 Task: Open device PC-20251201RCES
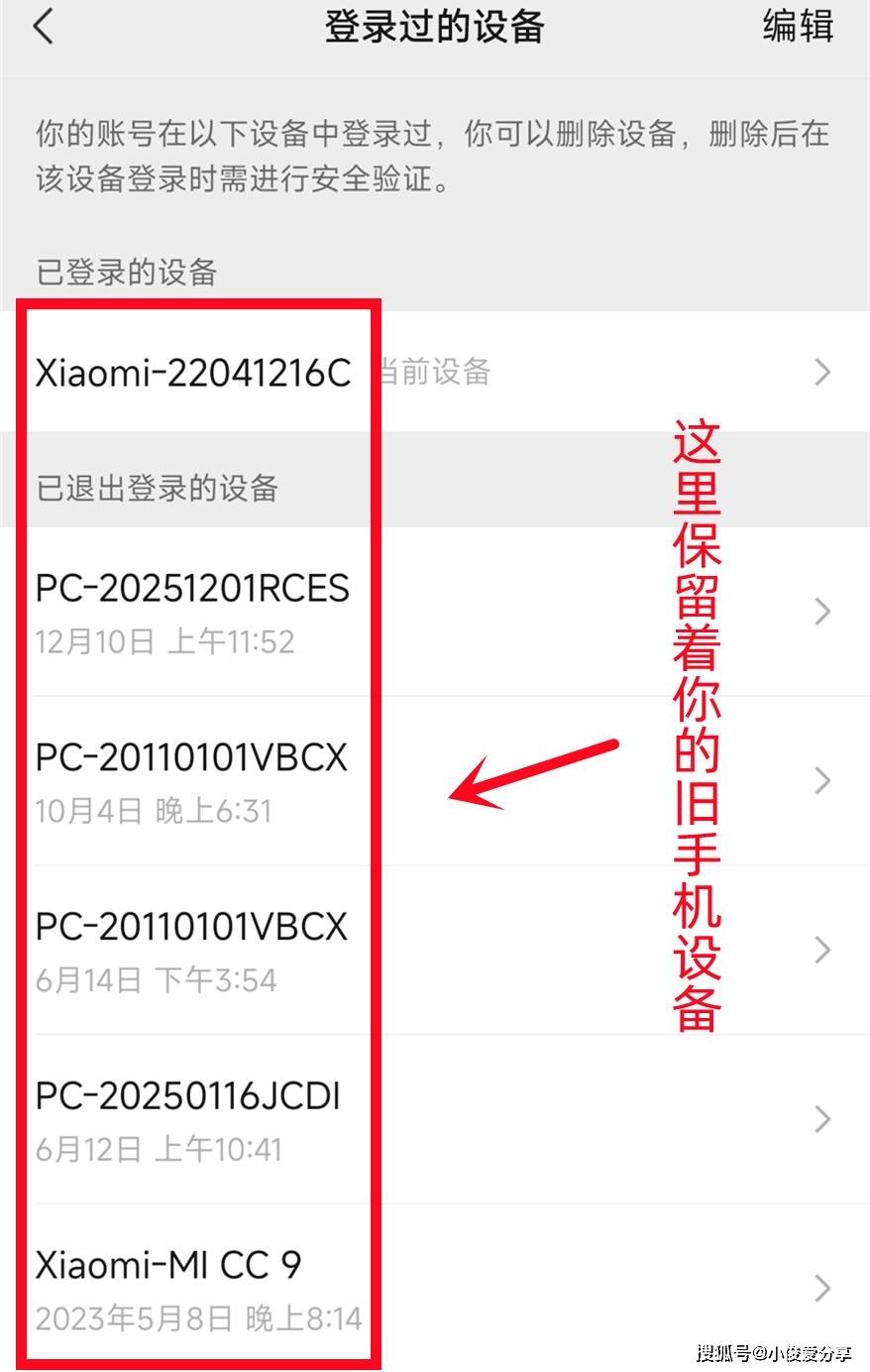434,612
